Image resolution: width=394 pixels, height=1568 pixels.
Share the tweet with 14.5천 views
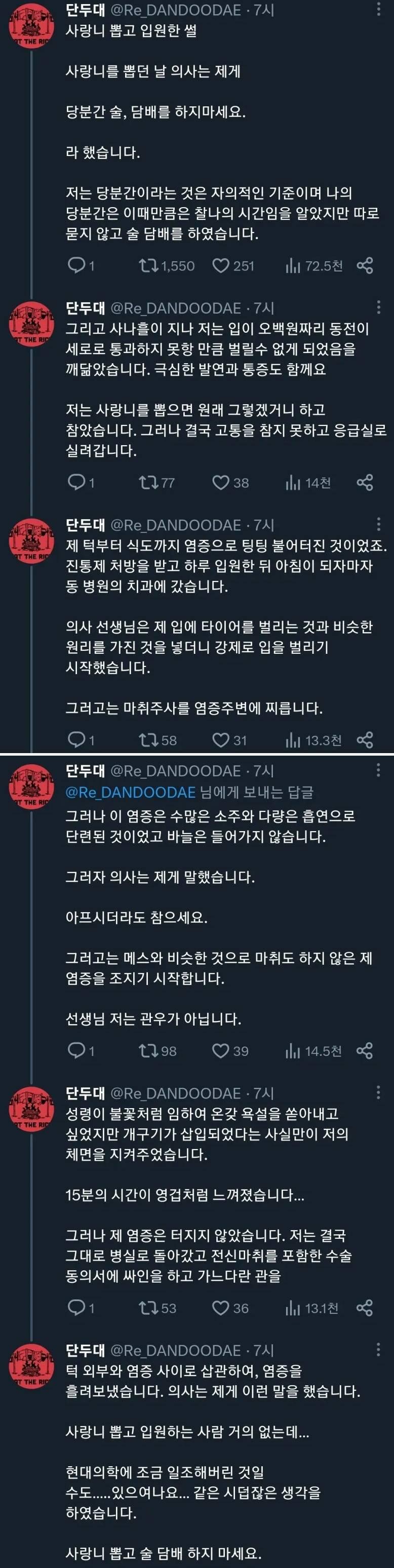point(365,1050)
